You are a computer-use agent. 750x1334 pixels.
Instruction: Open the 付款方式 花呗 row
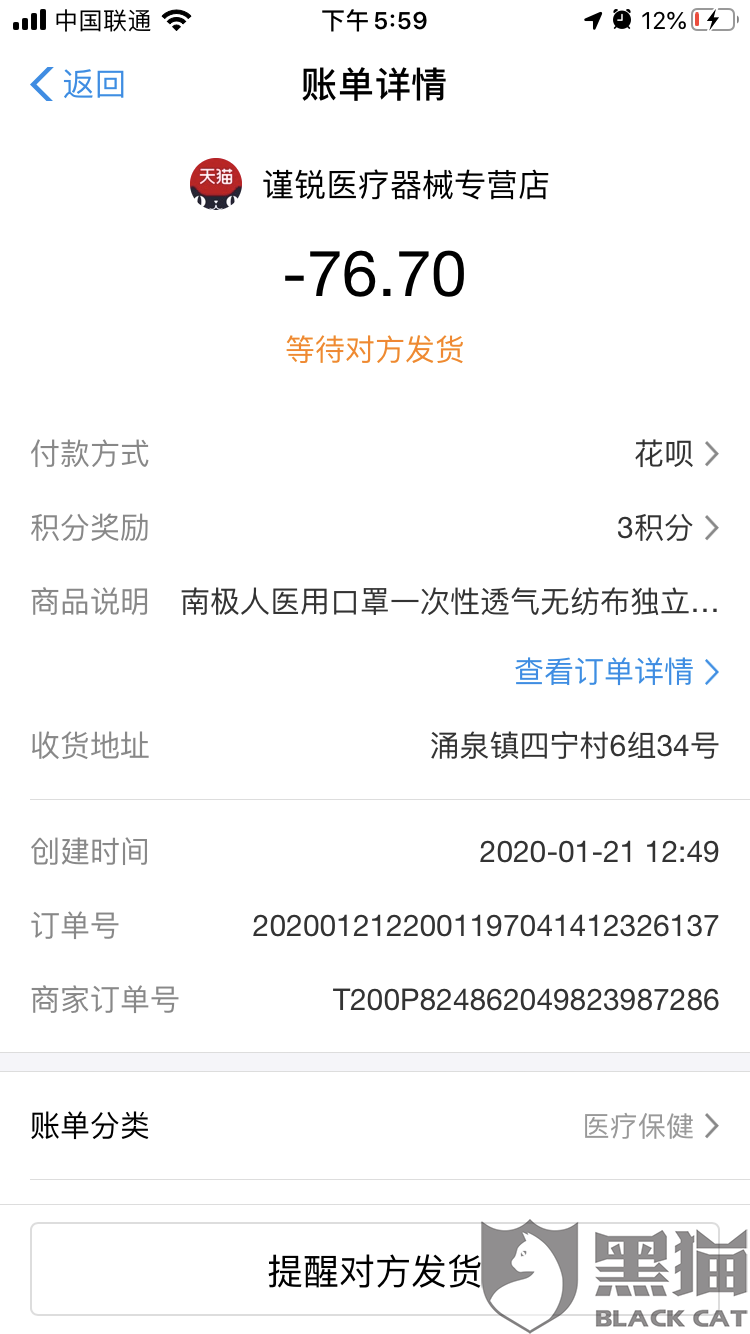click(x=375, y=454)
